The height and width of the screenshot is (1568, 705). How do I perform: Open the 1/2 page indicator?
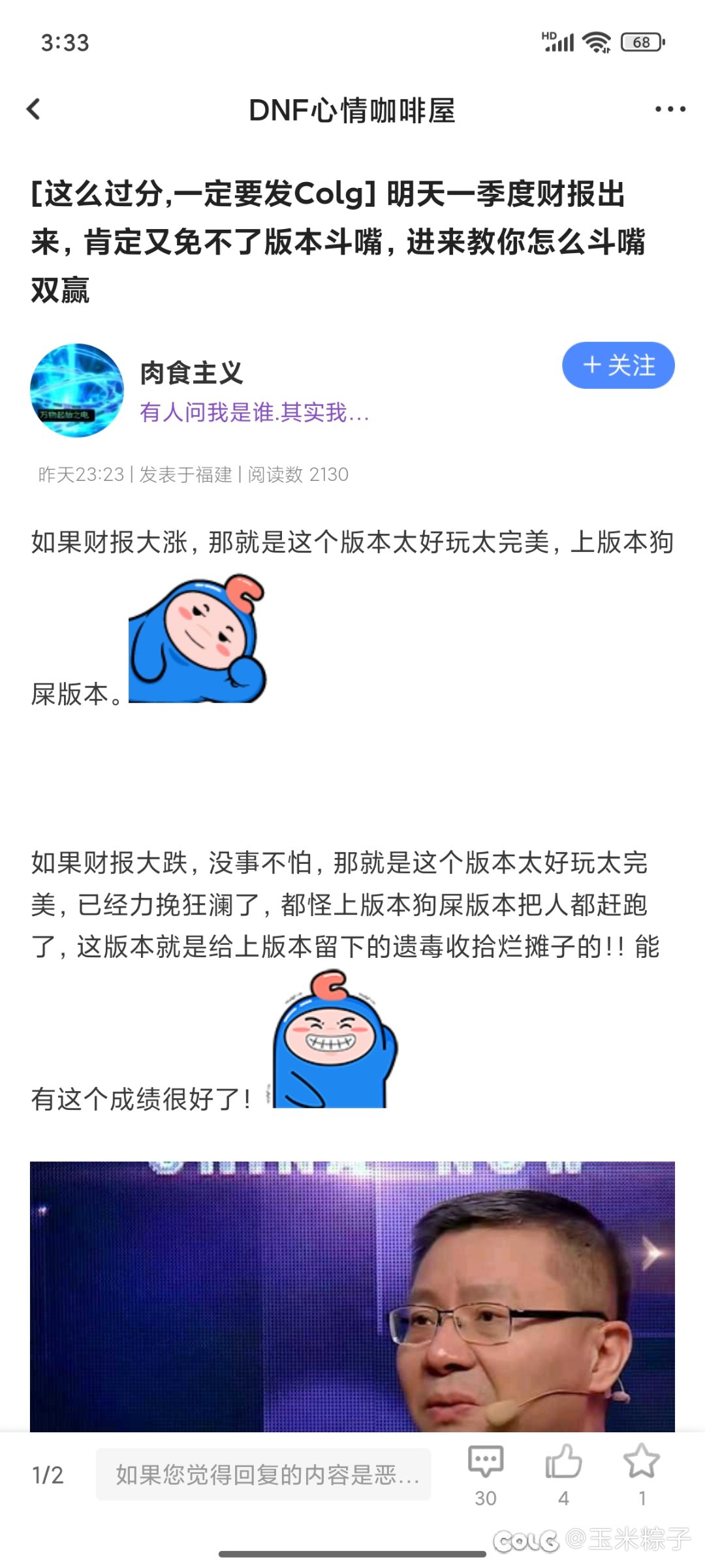click(48, 1475)
